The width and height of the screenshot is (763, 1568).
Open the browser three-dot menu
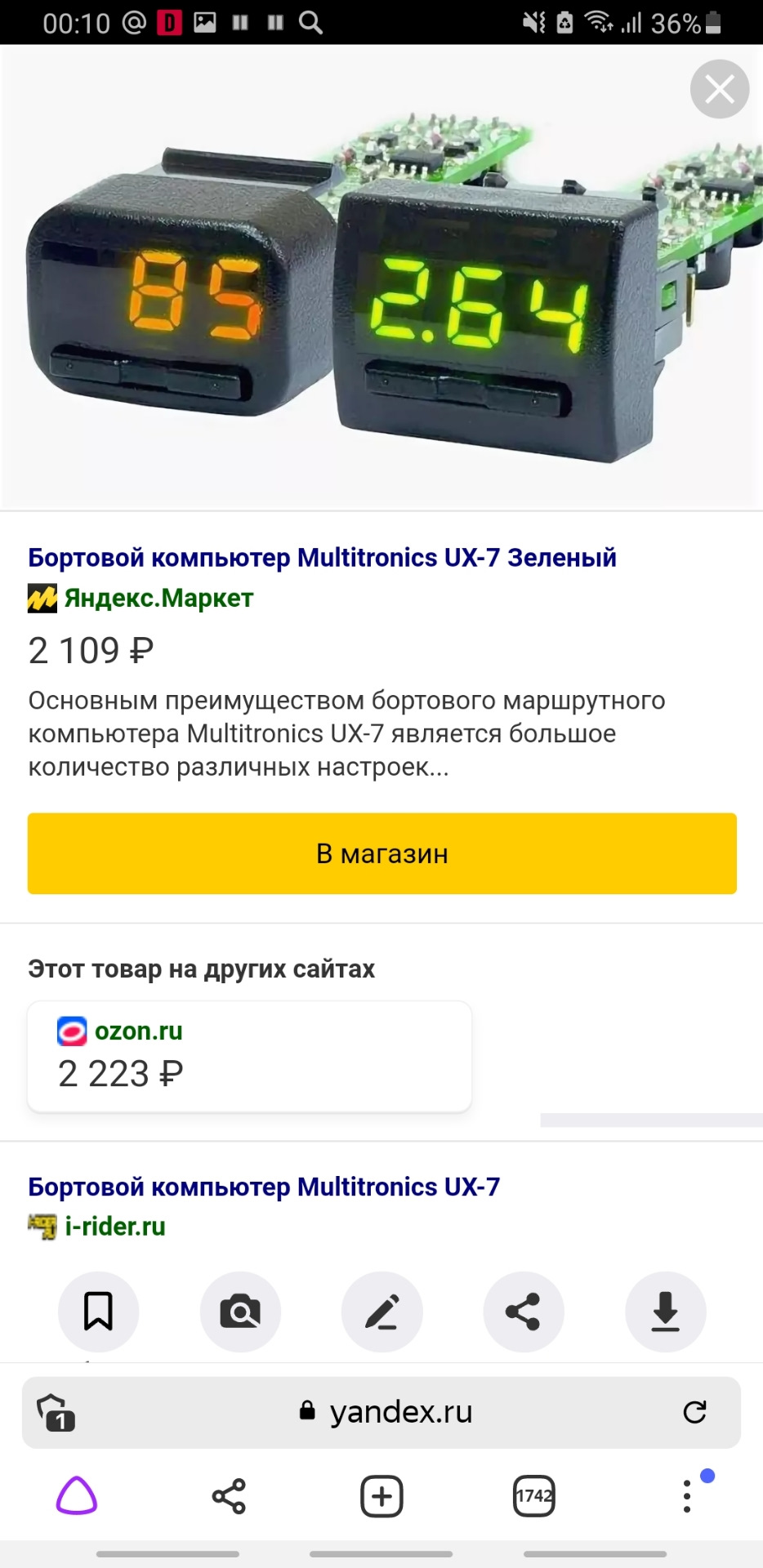pos(686,1497)
